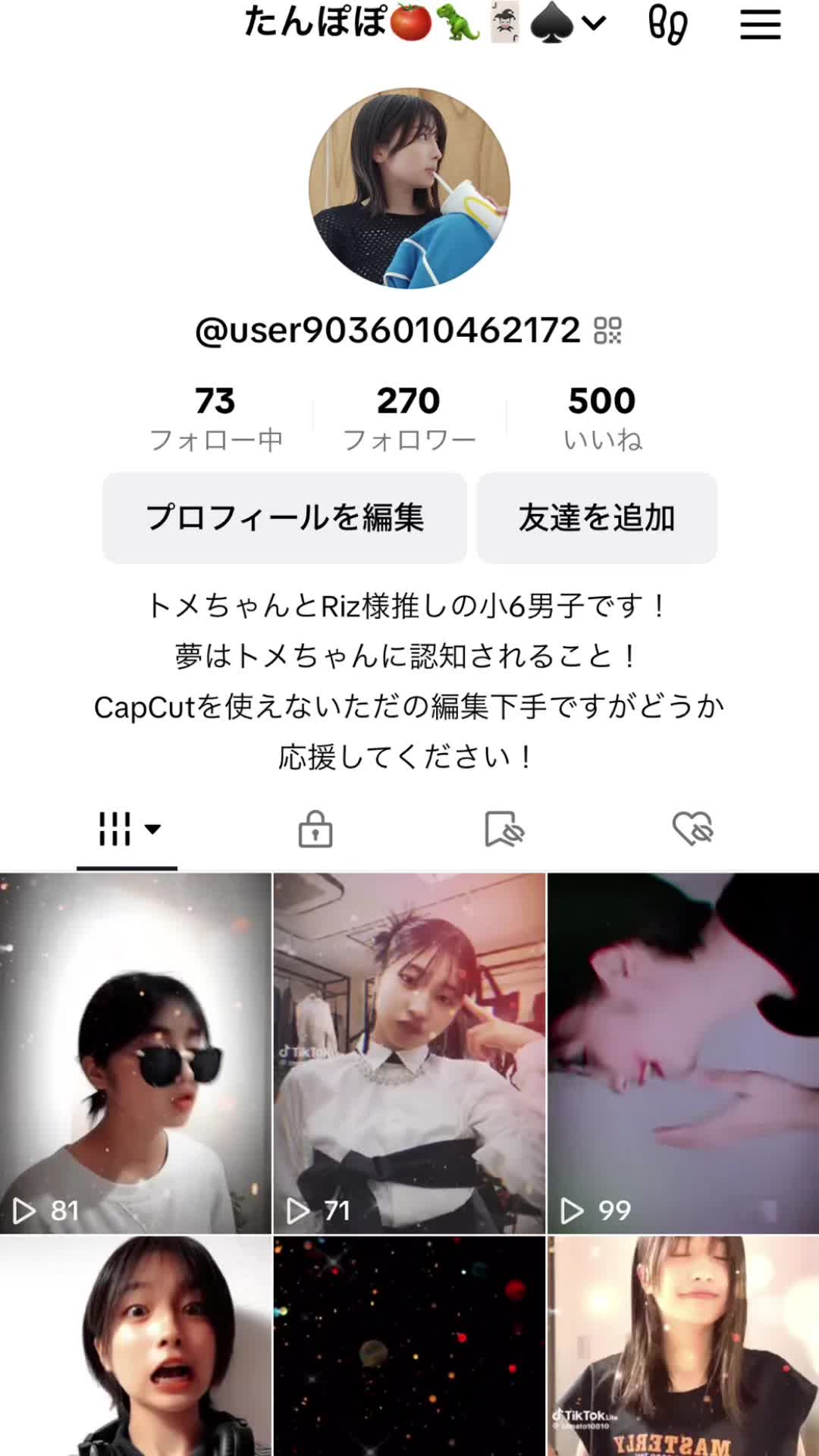Screen dimensions: 819x1456
Task: Tap 友達を追加 button
Action: [597, 518]
